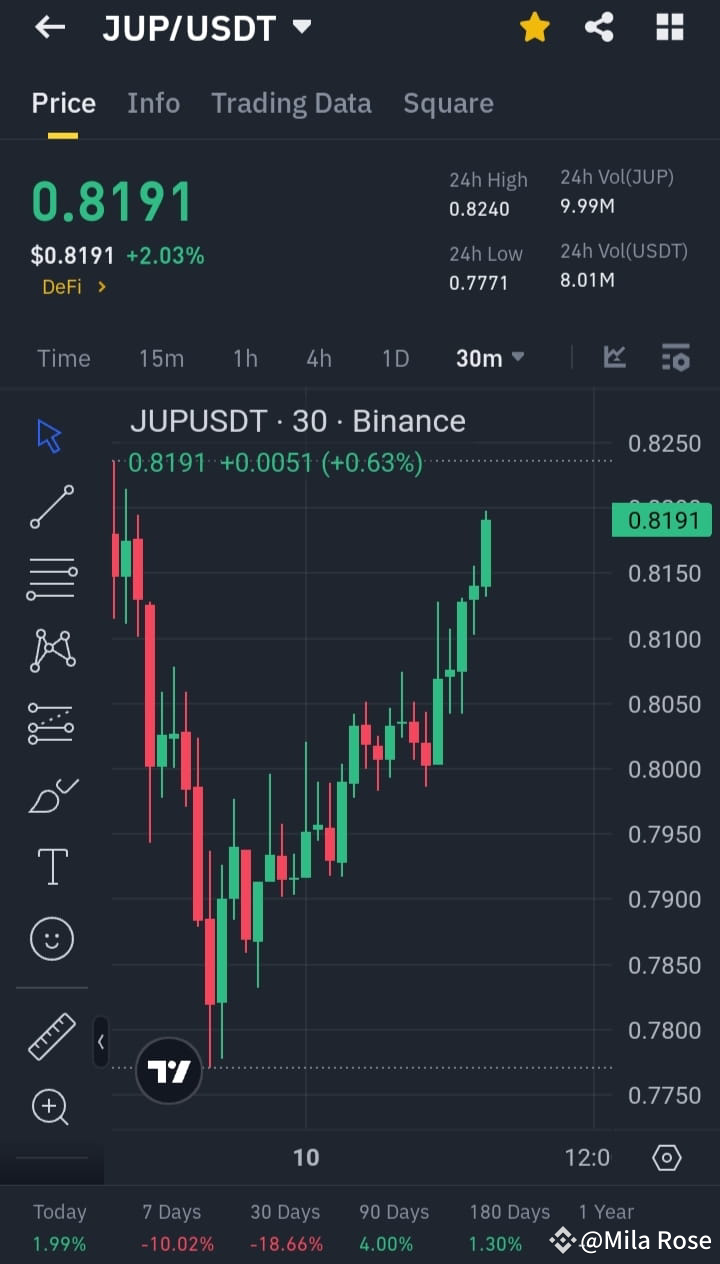The image size is (720, 1264).
Task: Collapse the drawing tools sidebar
Action: click(101, 1042)
